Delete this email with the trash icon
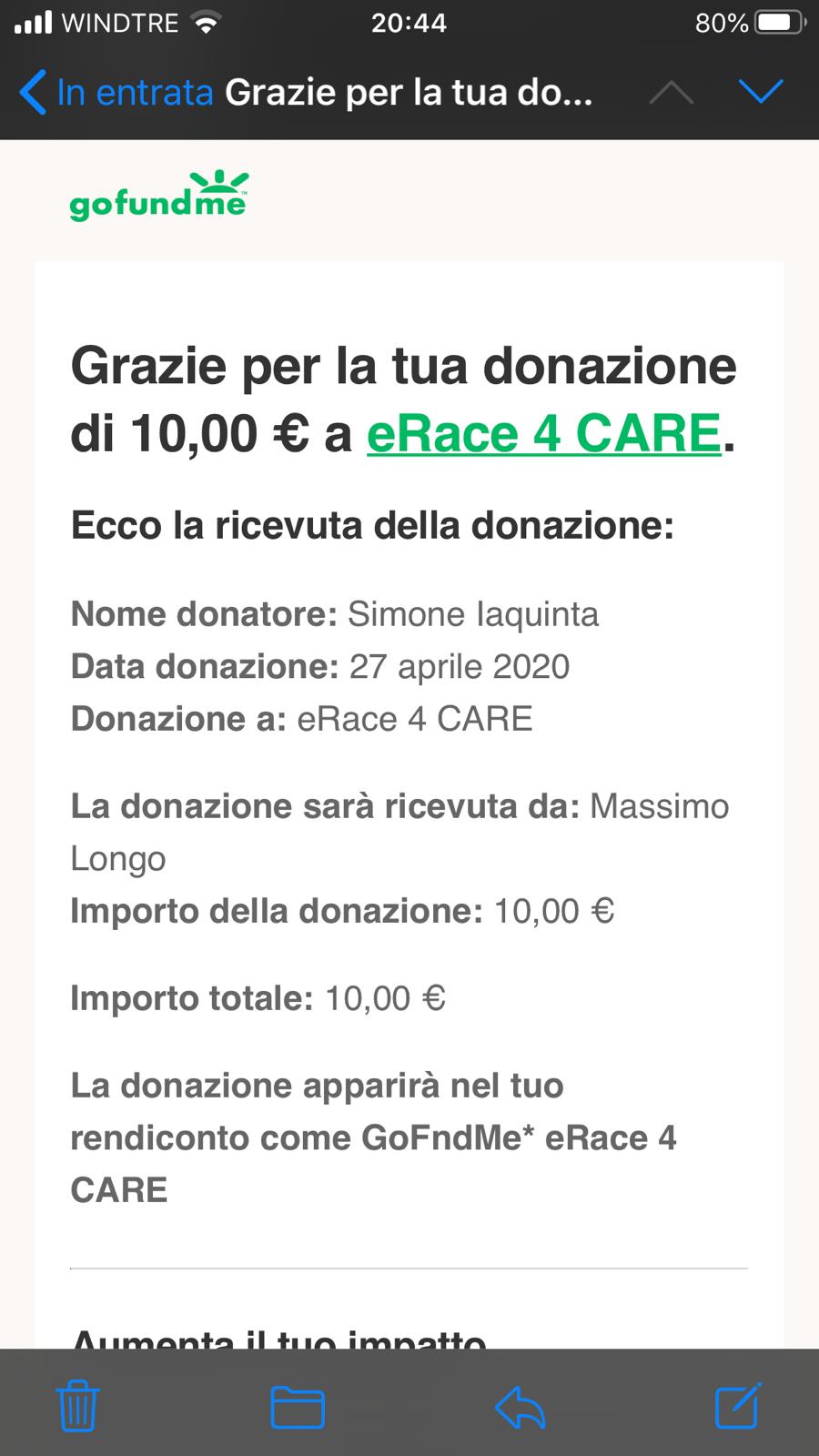819x1456 pixels. [78, 1406]
